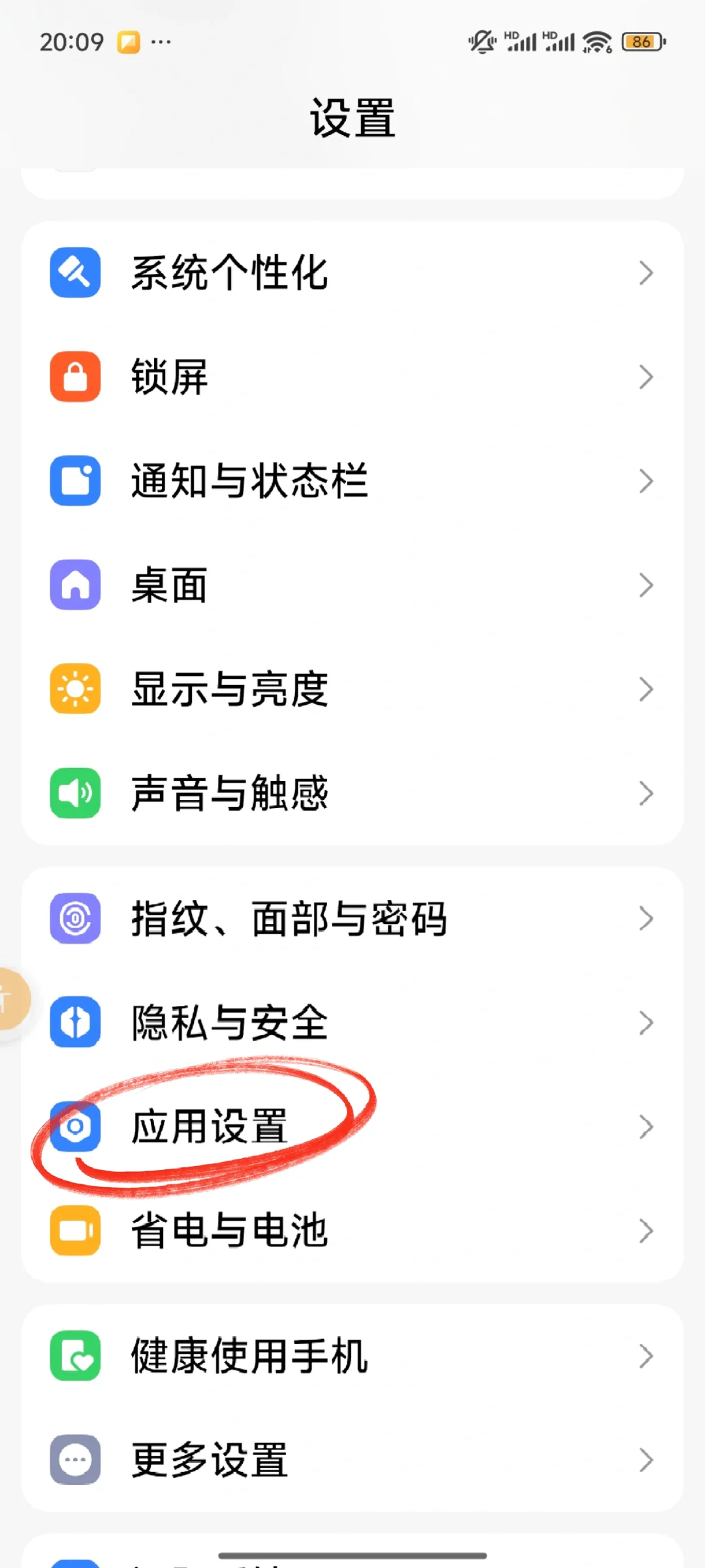
Task: Click the 声音与触感 speaker icon
Action: coord(74,793)
